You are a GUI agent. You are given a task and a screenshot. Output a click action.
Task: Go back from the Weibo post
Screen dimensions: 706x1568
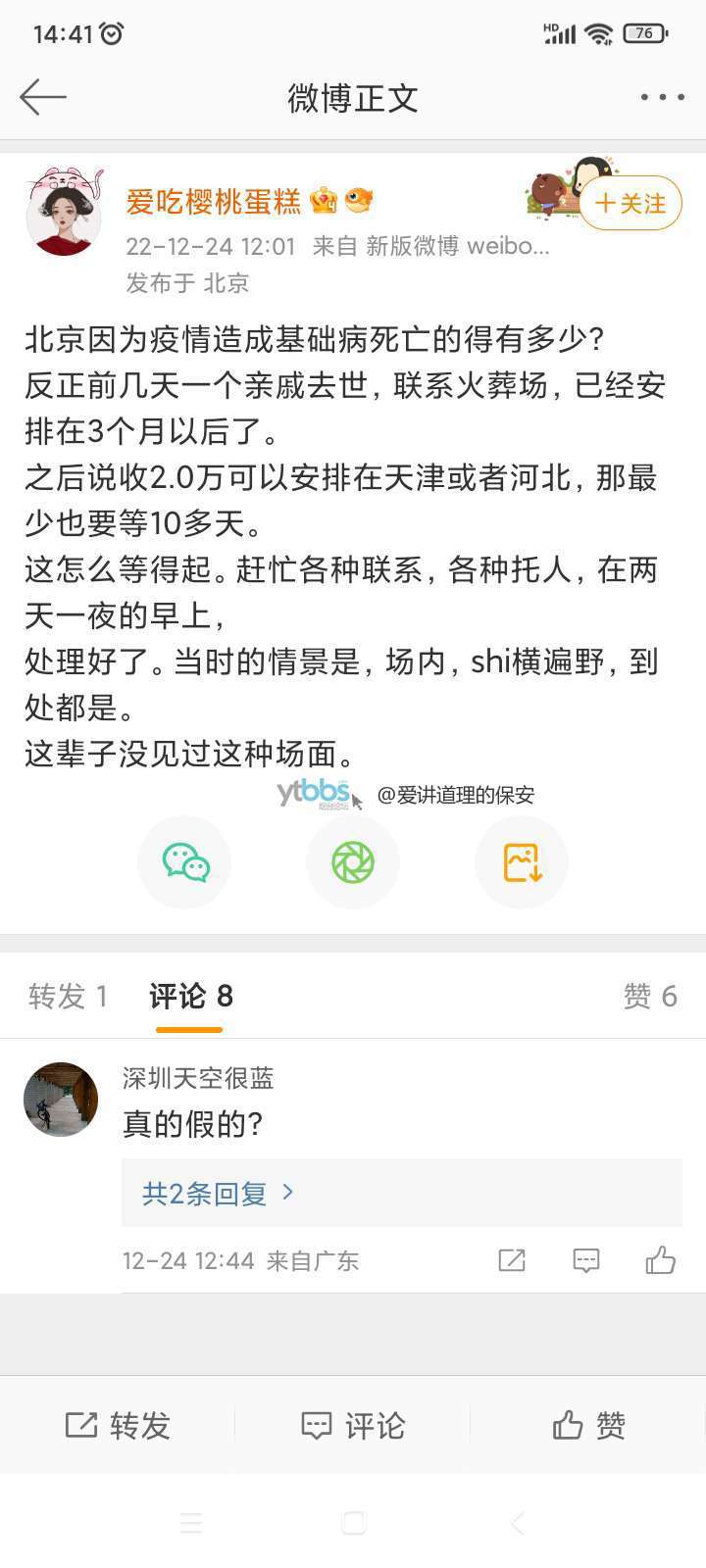(x=43, y=97)
